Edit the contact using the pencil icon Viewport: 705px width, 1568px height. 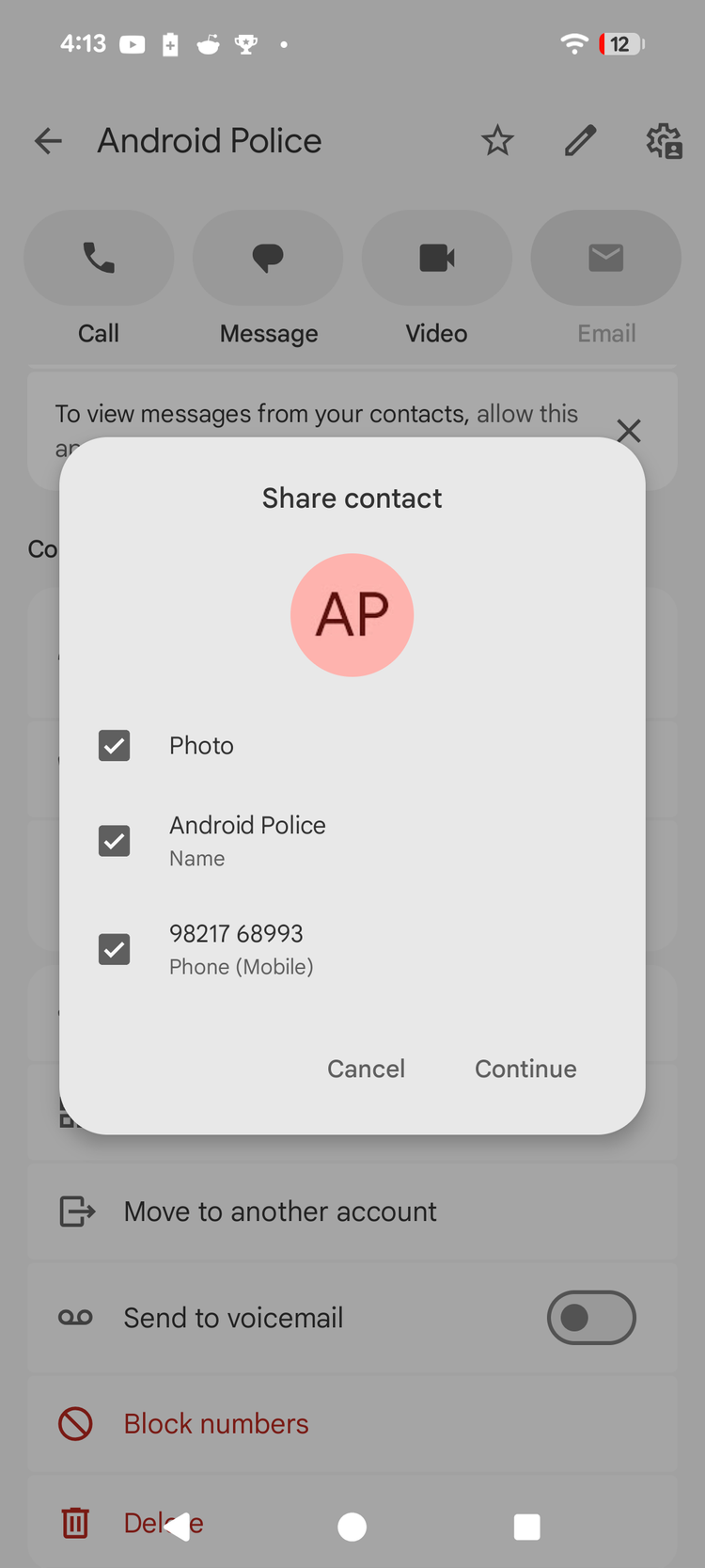[x=580, y=140]
